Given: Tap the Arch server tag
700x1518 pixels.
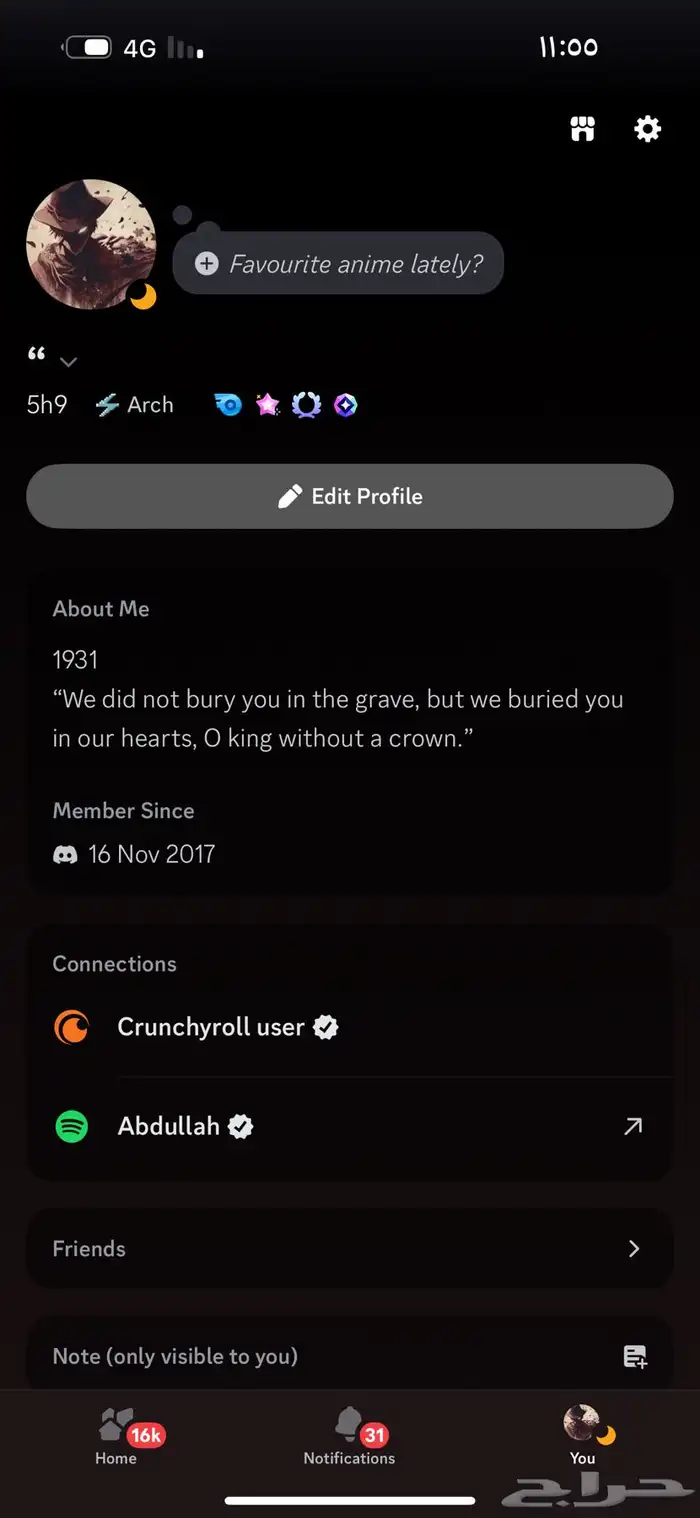Looking at the screenshot, I should click(x=135, y=405).
